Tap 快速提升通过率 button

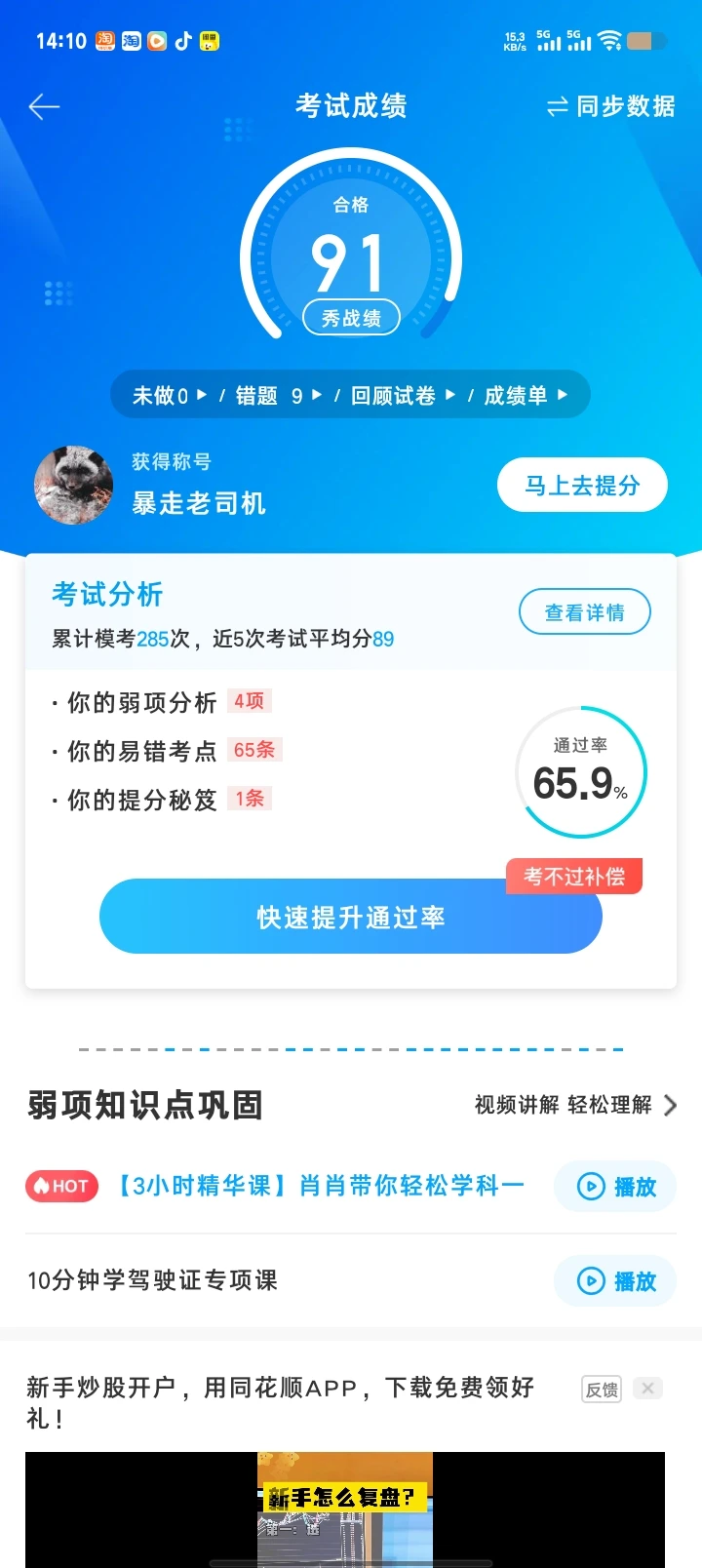pos(350,917)
